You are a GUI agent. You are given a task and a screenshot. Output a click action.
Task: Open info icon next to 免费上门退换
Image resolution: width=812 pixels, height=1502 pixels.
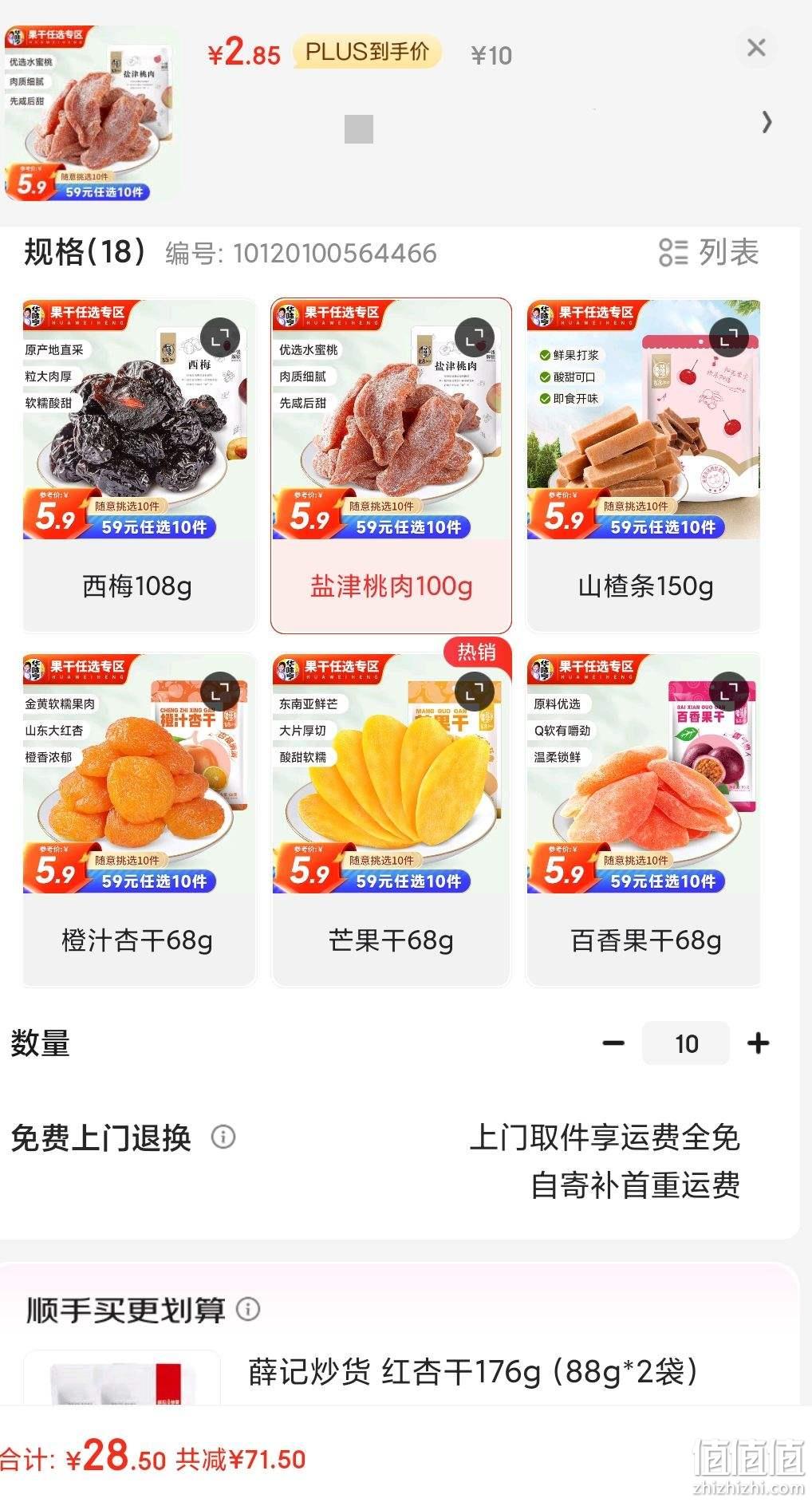pos(223,1137)
